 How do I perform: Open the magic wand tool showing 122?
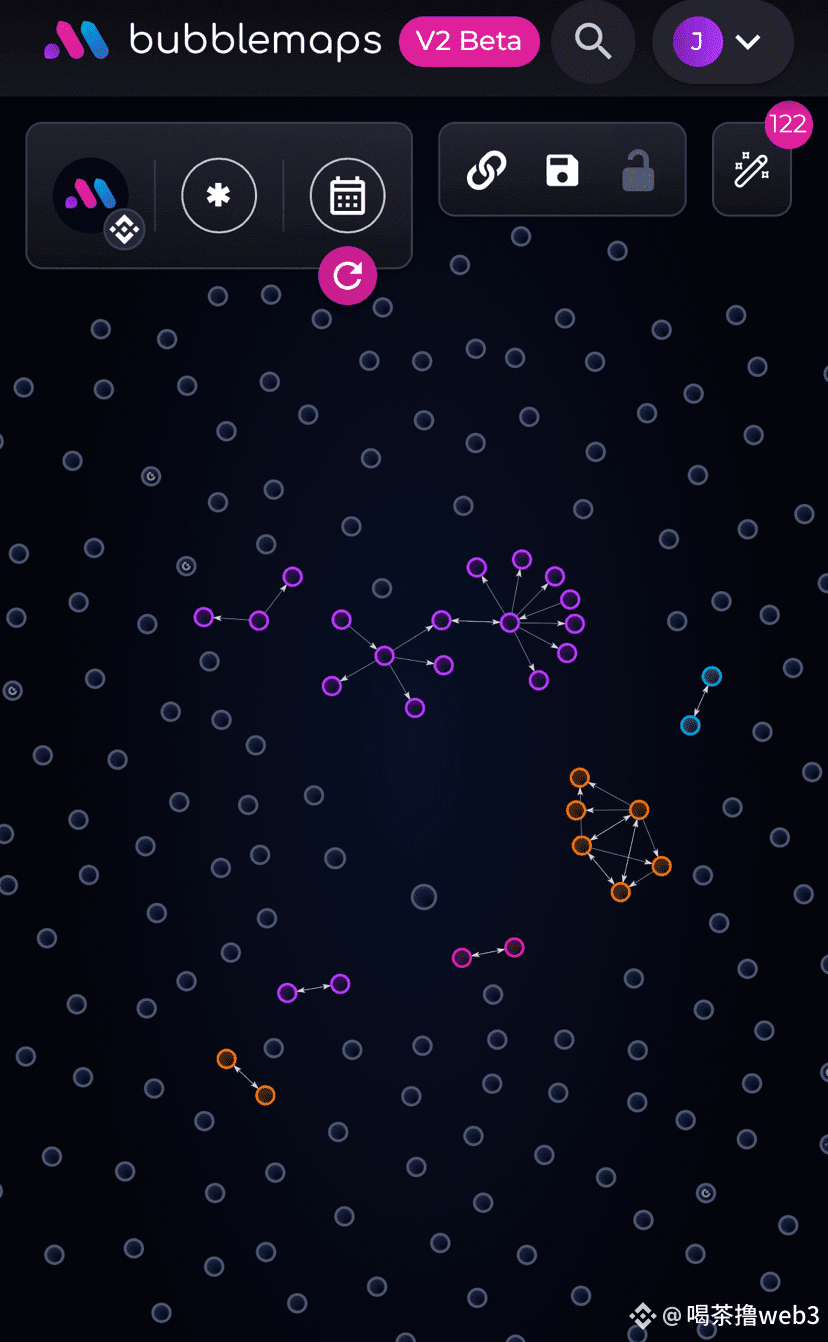(x=751, y=170)
